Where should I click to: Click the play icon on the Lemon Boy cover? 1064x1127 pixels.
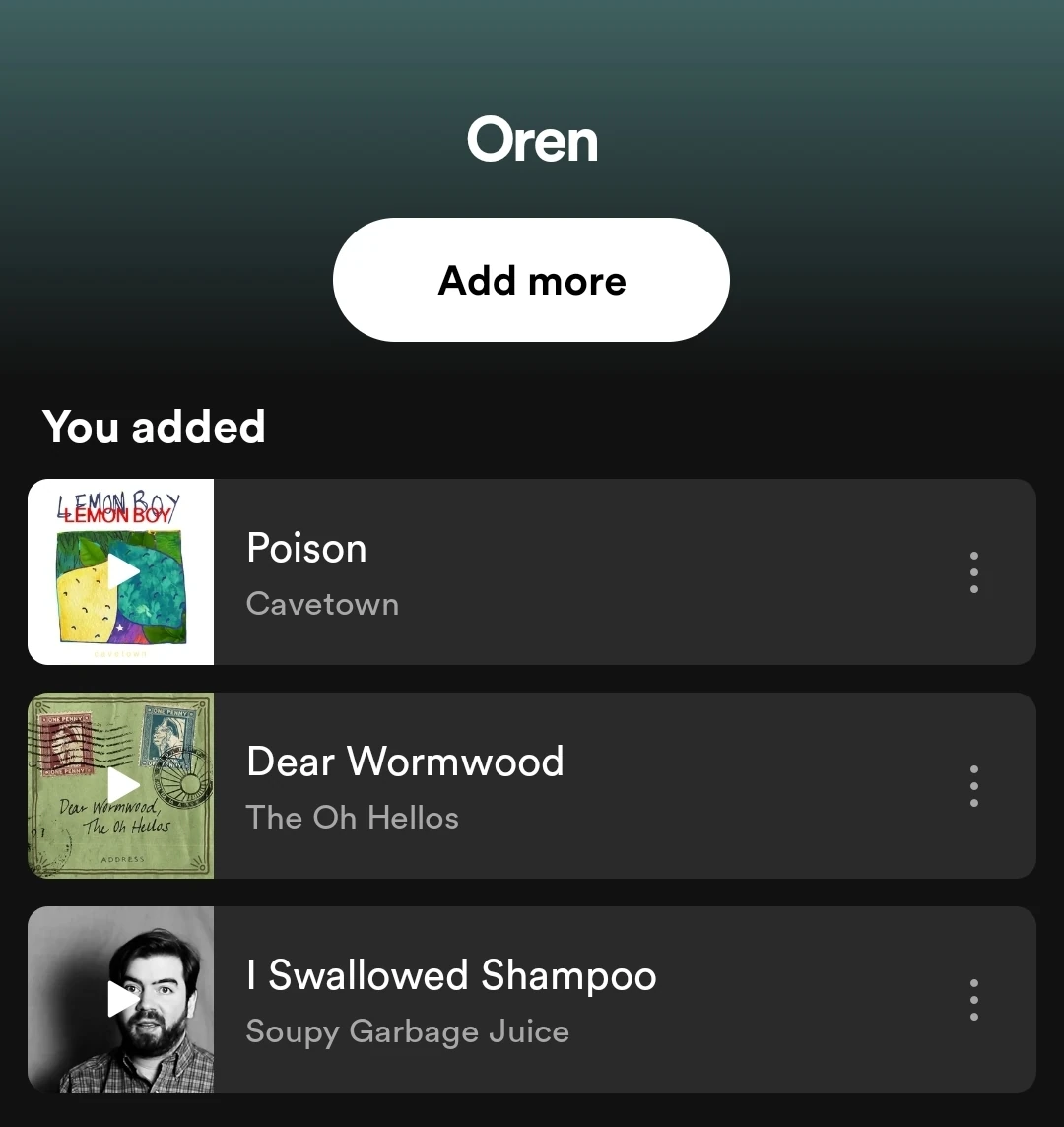[121, 571]
